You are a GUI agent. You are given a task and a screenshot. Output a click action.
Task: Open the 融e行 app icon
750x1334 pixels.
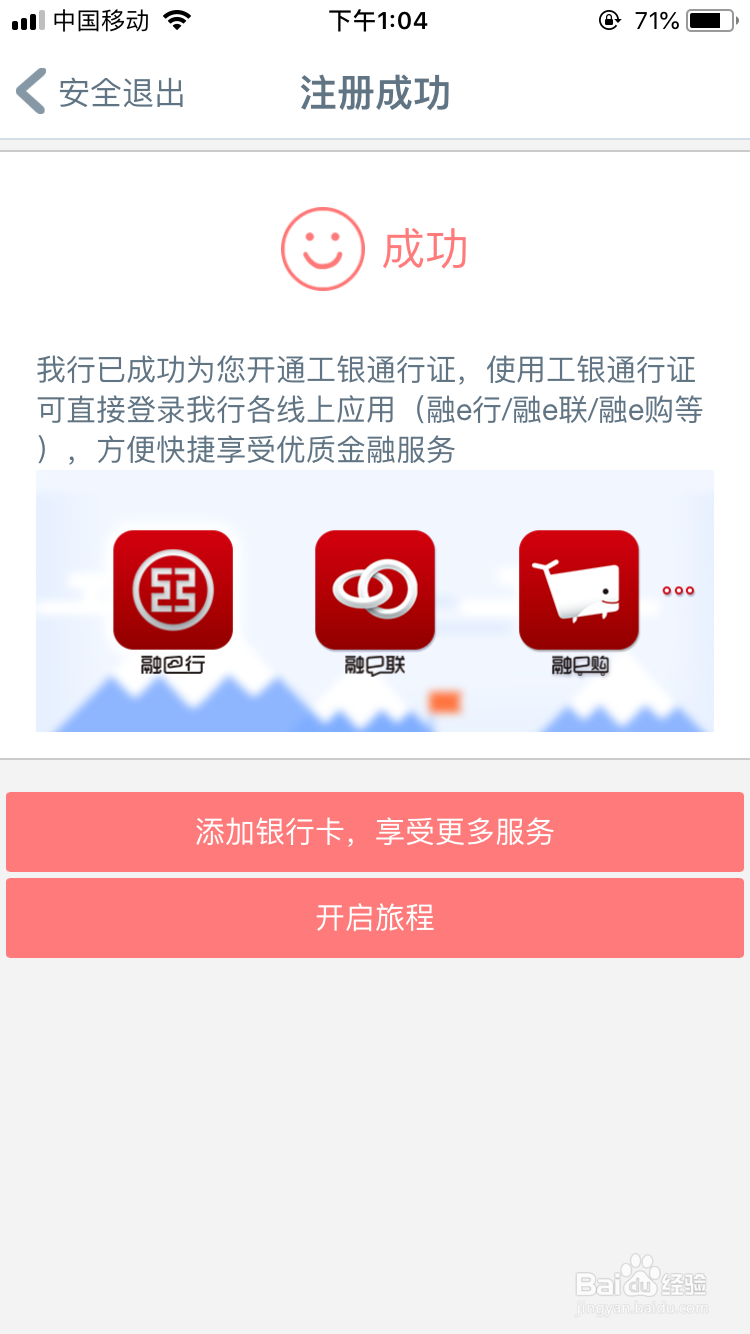[x=172, y=588]
